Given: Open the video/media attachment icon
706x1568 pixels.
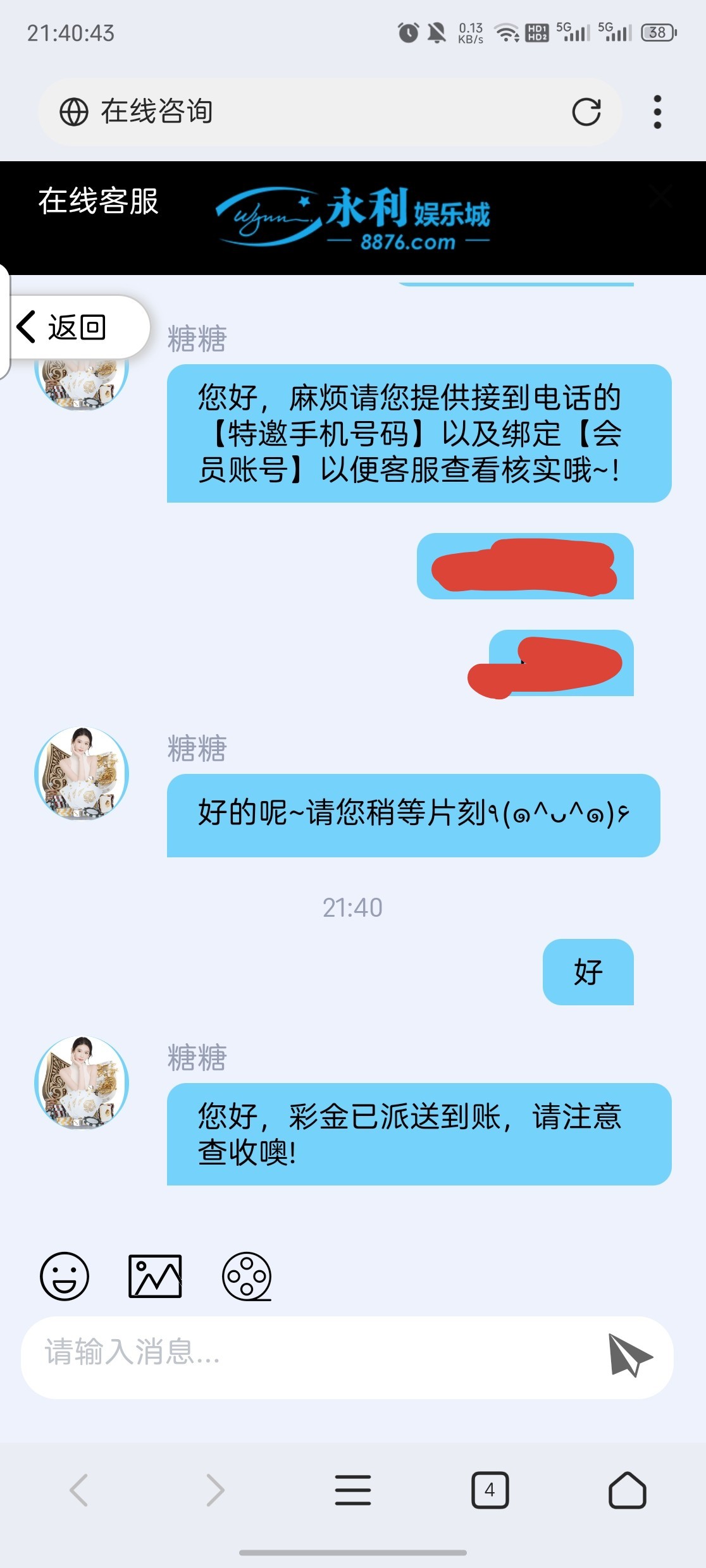Looking at the screenshot, I should tap(247, 1277).
